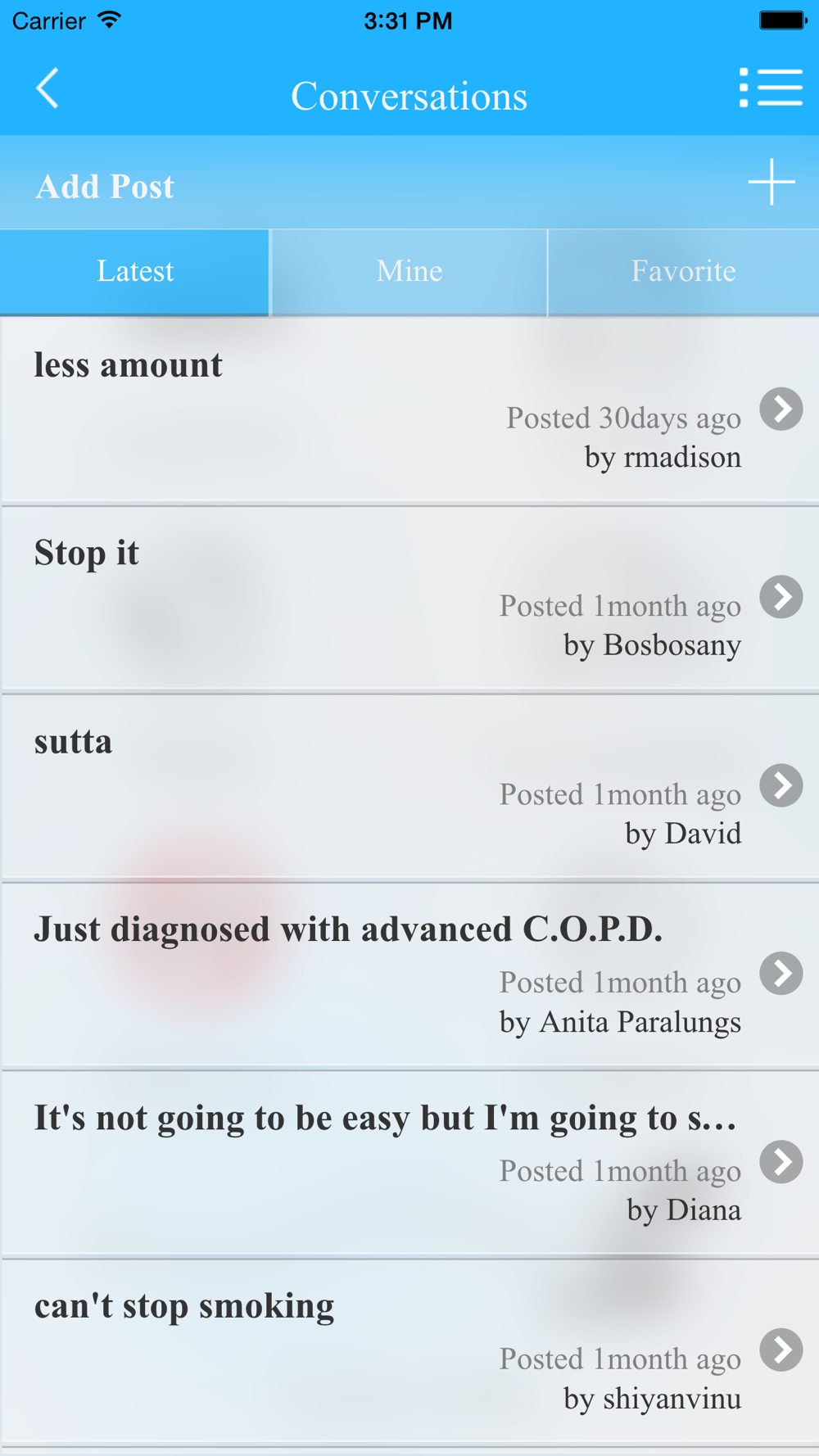Screen dimensions: 819x1456
Task: Open Anita Paralungs' C.O.P.D. conversation
Action: coord(409,976)
